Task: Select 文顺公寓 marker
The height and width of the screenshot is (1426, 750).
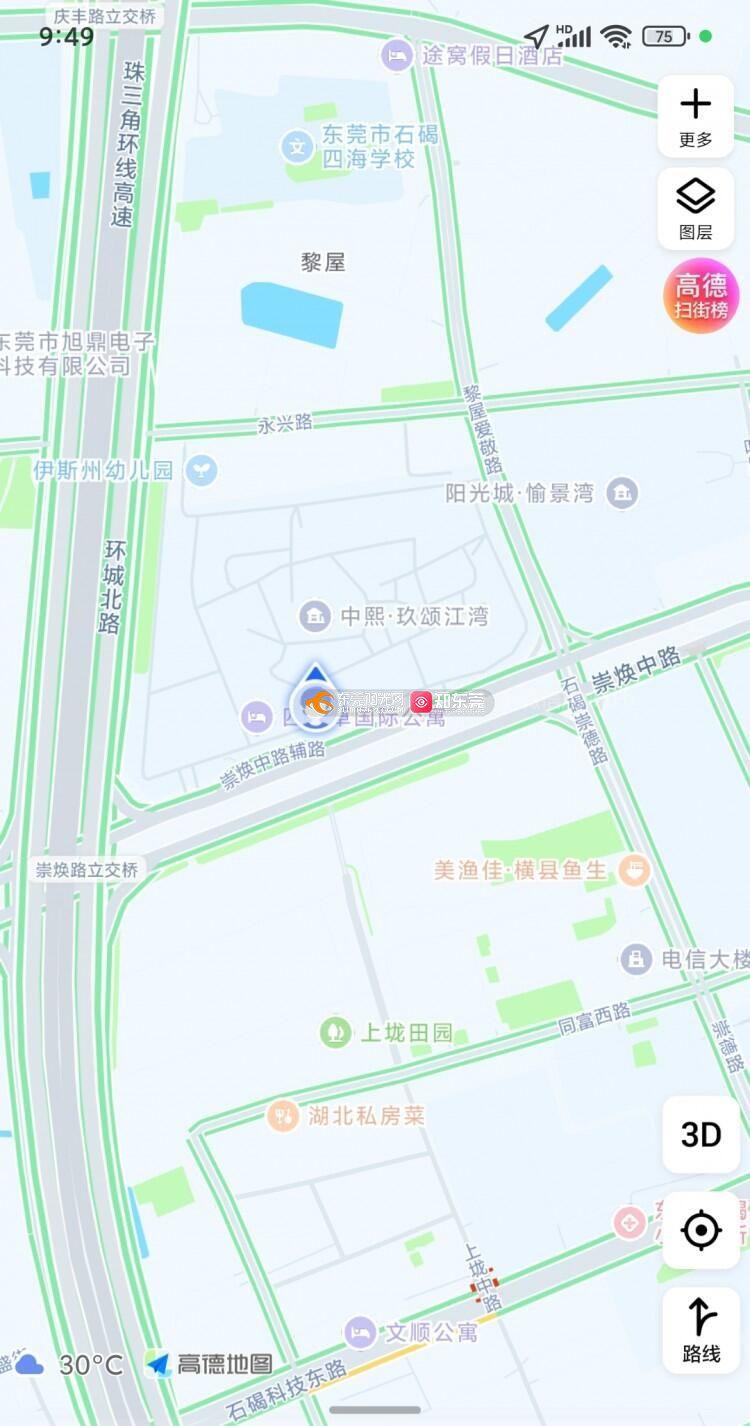Action: click(361, 1332)
